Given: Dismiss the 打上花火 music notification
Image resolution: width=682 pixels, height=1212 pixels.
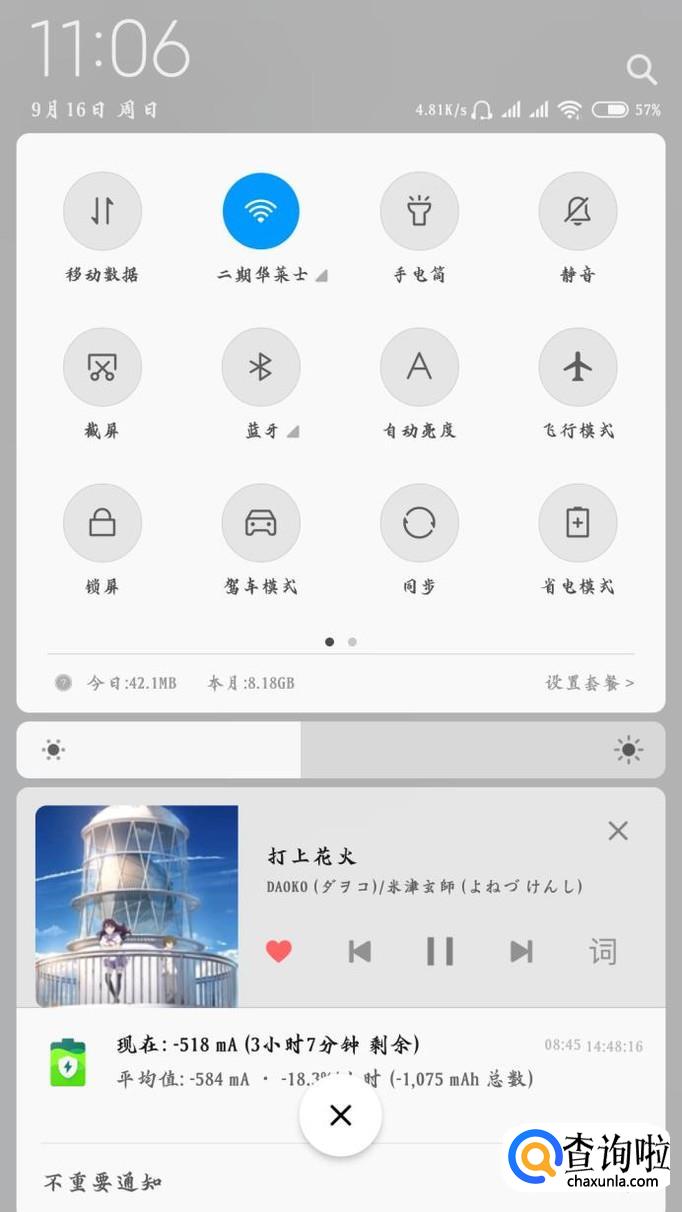Looking at the screenshot, I should pyautogui.click(x=618, y=830).
